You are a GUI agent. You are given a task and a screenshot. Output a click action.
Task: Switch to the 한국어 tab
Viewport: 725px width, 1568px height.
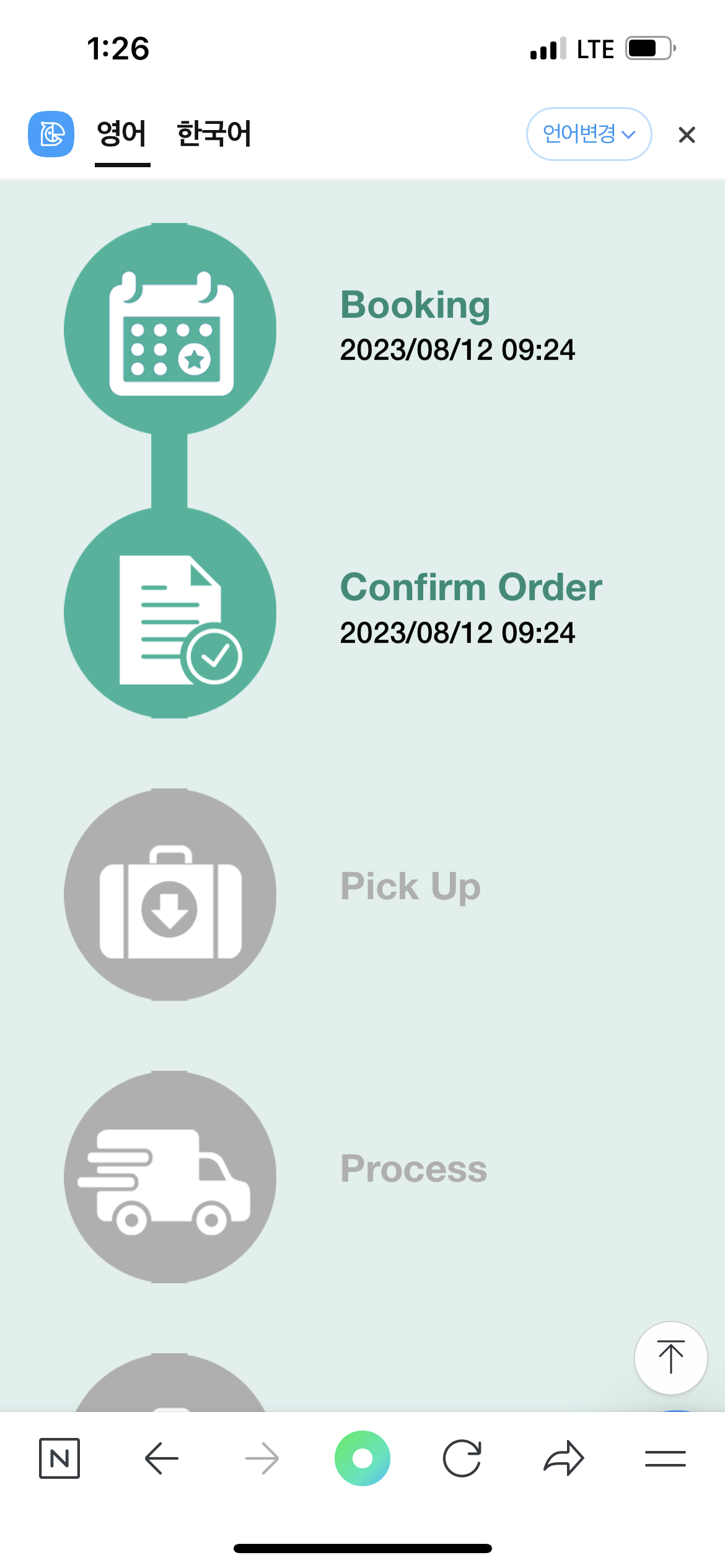click(x=214, y=134)
